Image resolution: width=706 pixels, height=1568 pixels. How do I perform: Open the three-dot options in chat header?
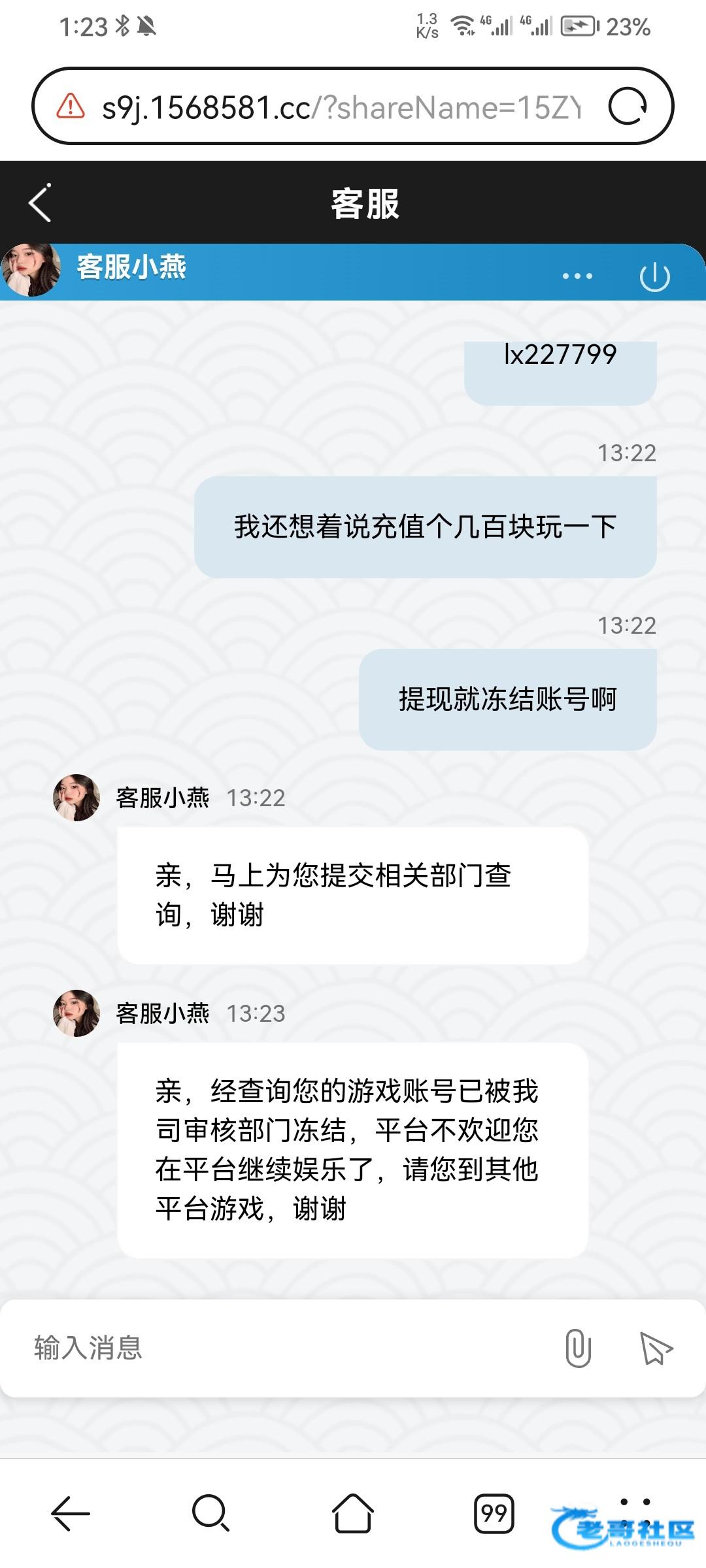[x=577, y=276]
